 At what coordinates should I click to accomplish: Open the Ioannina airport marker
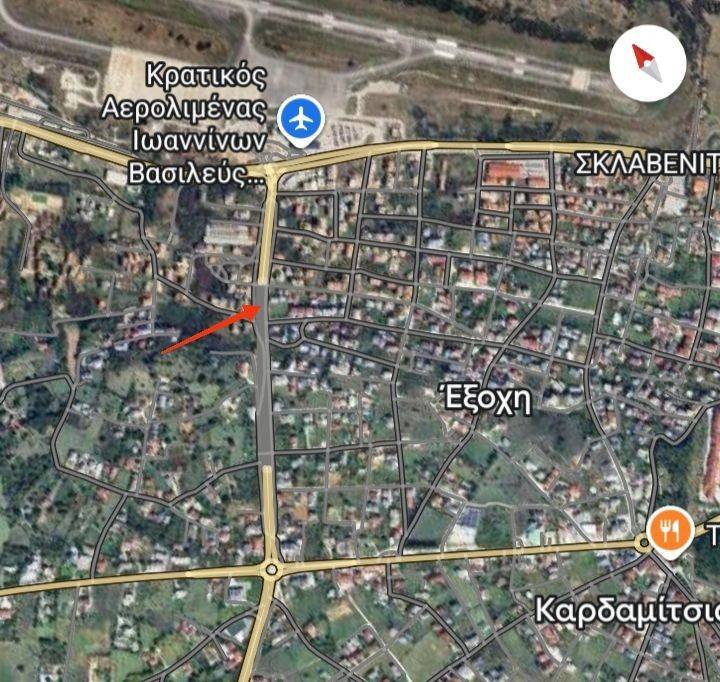(x=300, y=120)
